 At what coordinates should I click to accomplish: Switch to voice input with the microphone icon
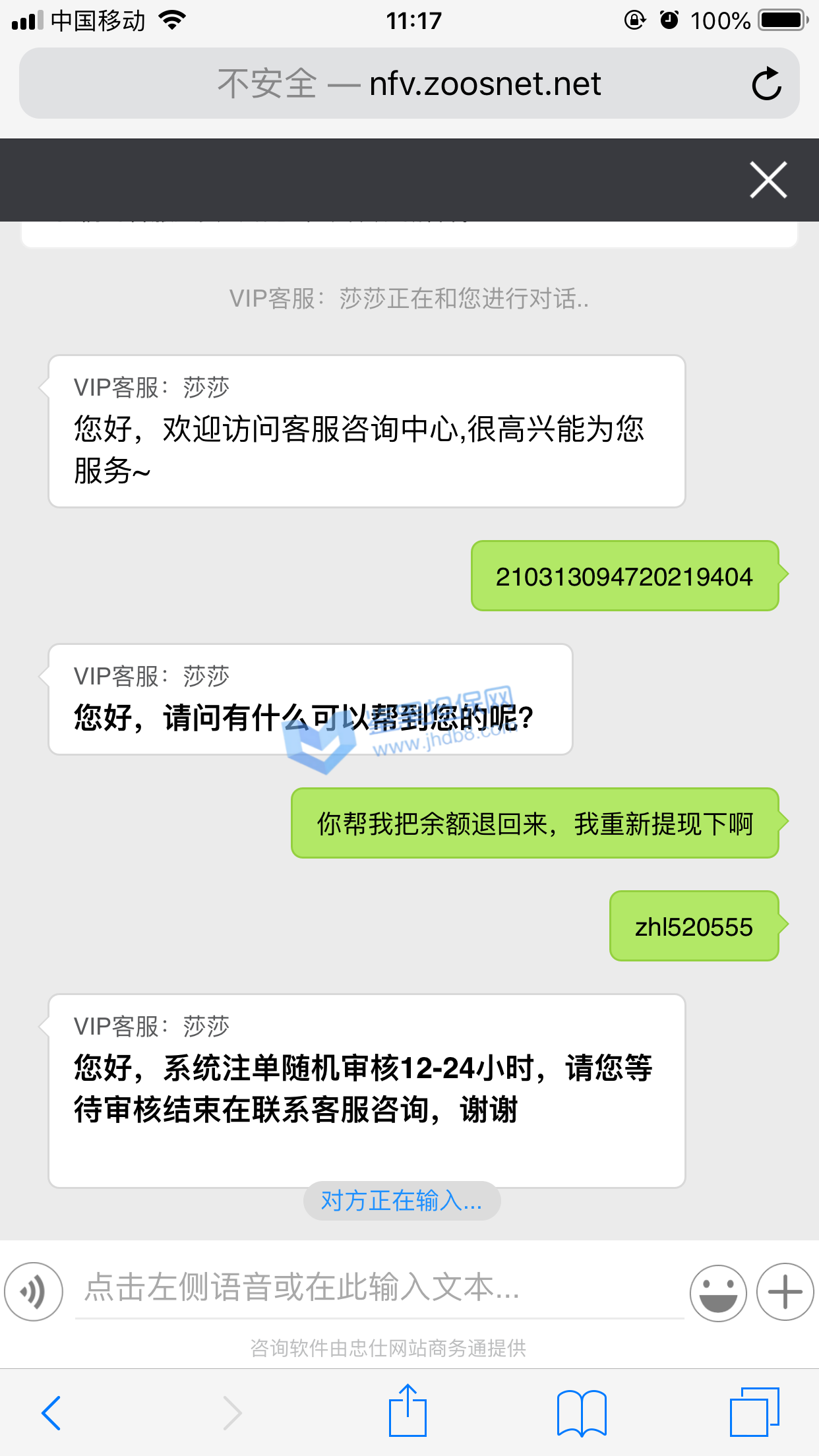(34, 1291)
